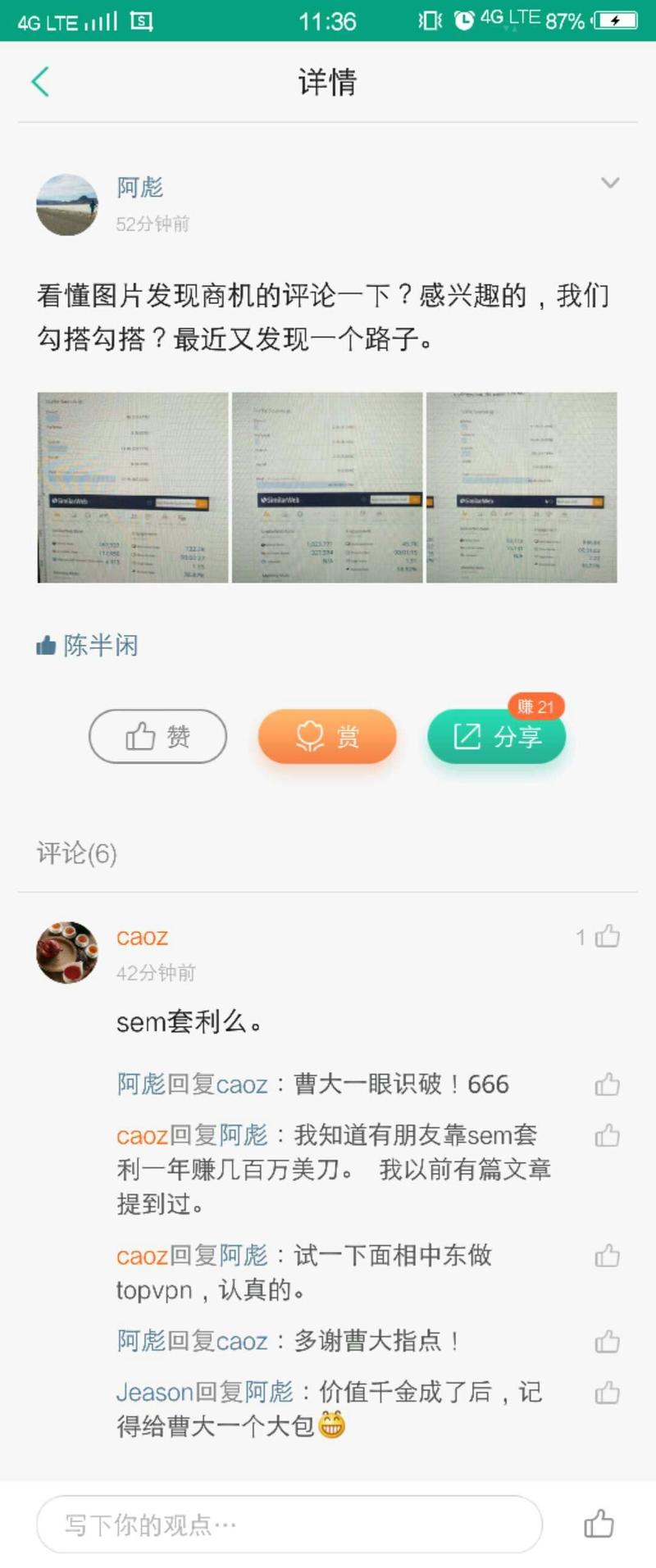The width and height of the screenshot is (656, 1568).
Task: Expand the post options chevron at top right
Action: 608,183
